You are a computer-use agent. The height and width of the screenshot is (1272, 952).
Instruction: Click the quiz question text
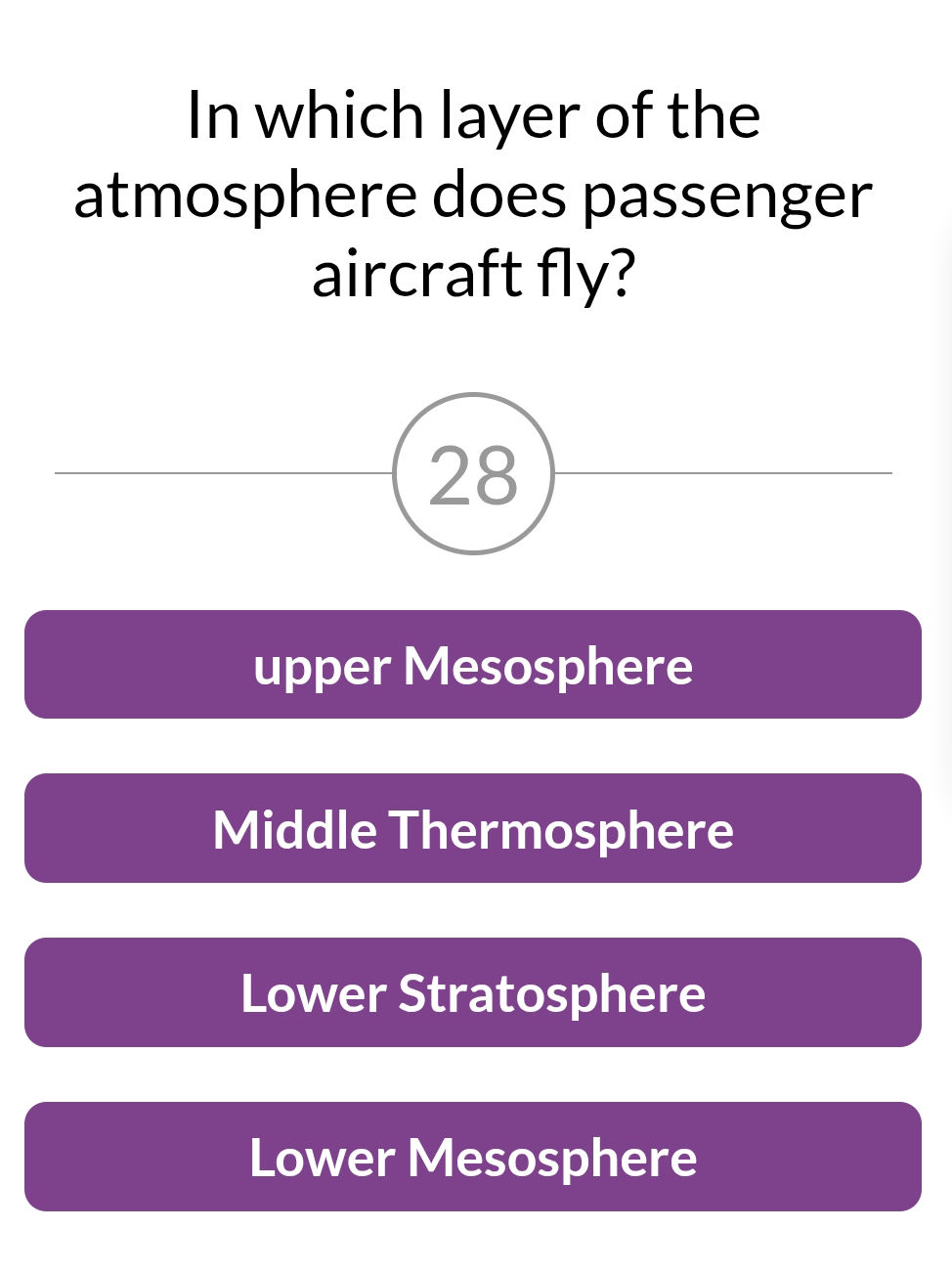[x=473, y=193]
